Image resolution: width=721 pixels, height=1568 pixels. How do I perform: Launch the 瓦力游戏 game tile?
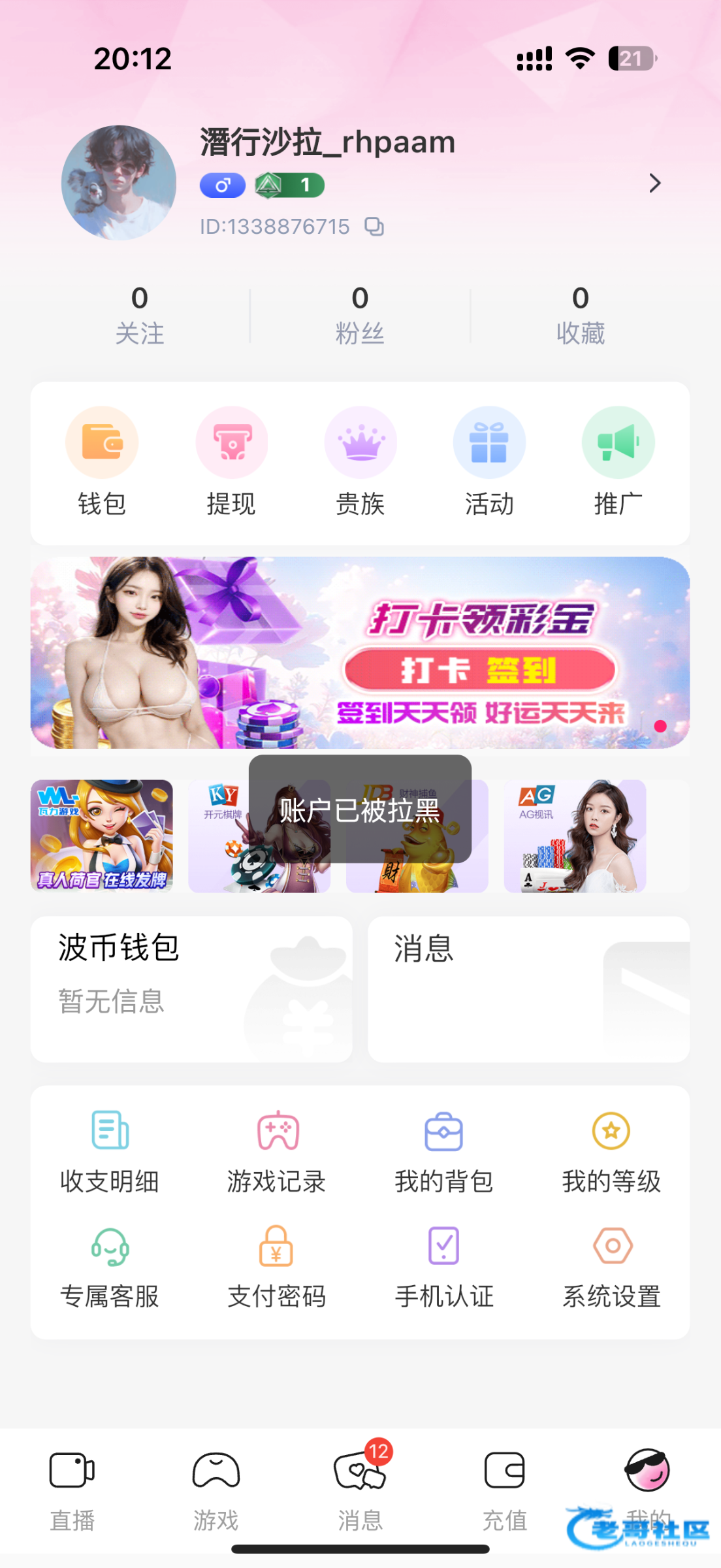102,836
